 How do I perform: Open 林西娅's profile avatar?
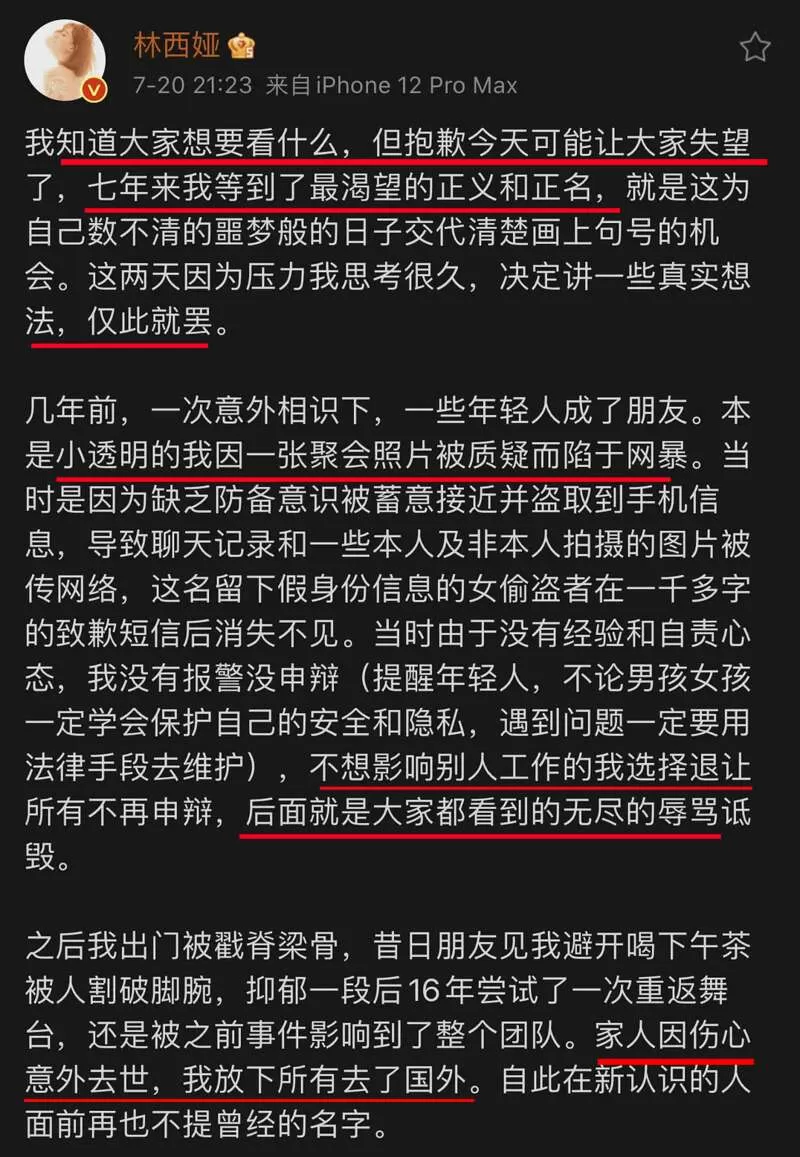(65, 60)
